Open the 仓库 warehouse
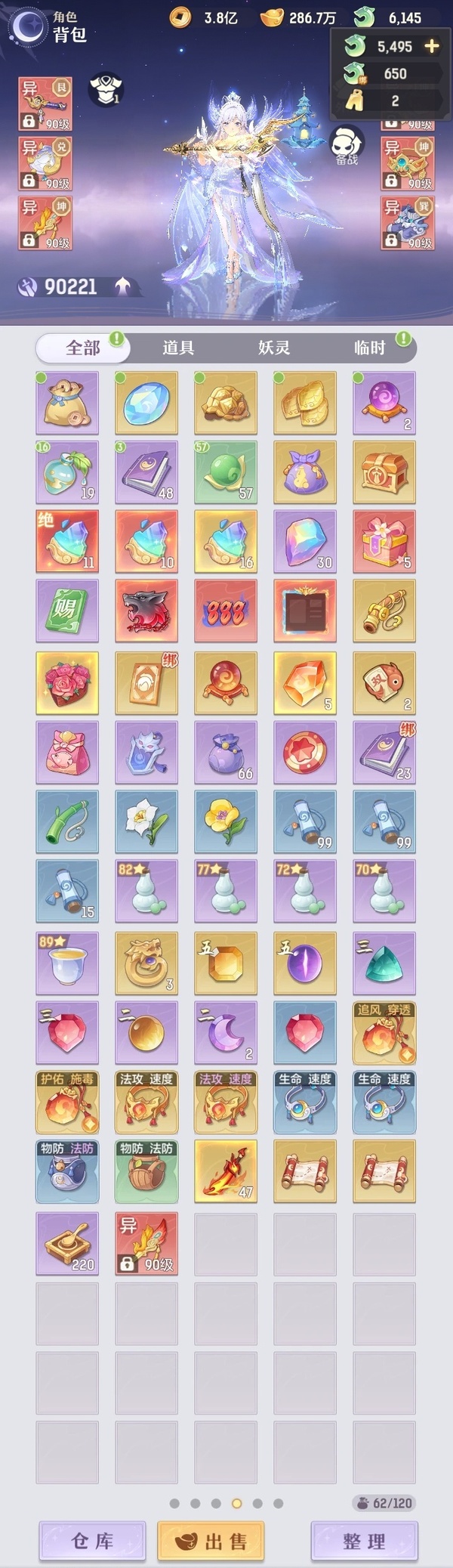 pos(92,1541)
